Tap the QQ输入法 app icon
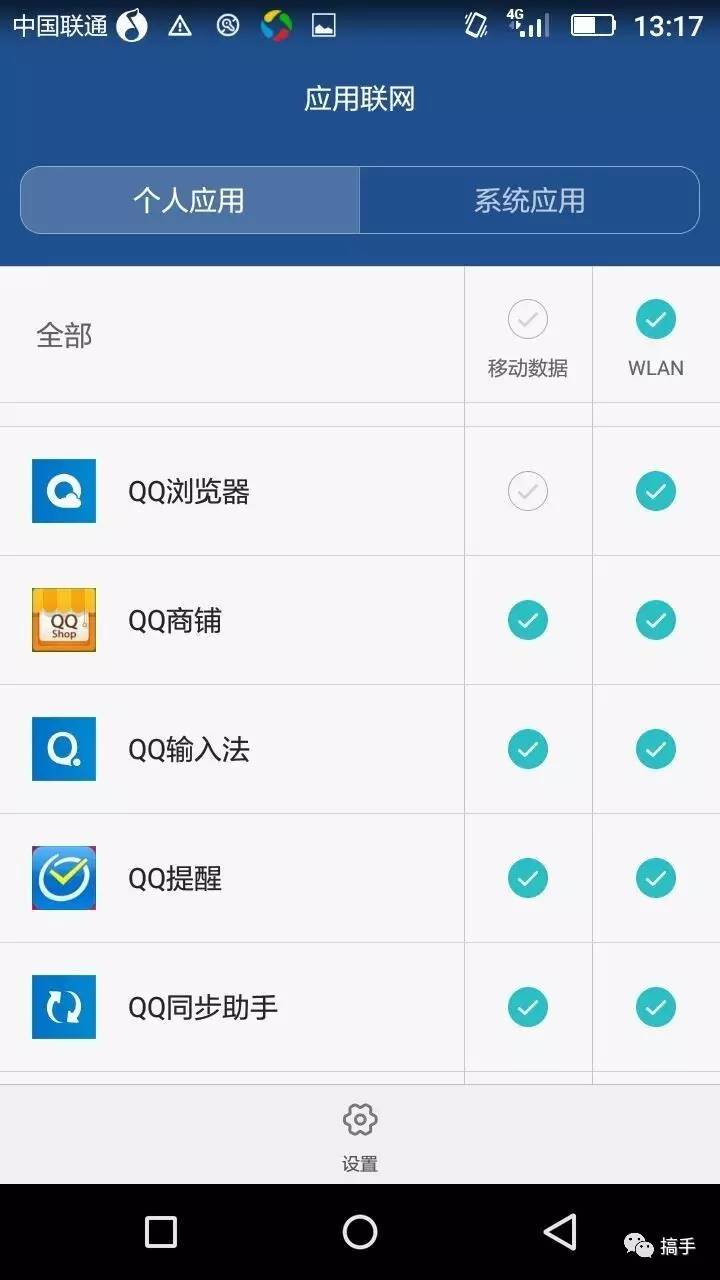 pyautogui.click(x=63, y=749)
